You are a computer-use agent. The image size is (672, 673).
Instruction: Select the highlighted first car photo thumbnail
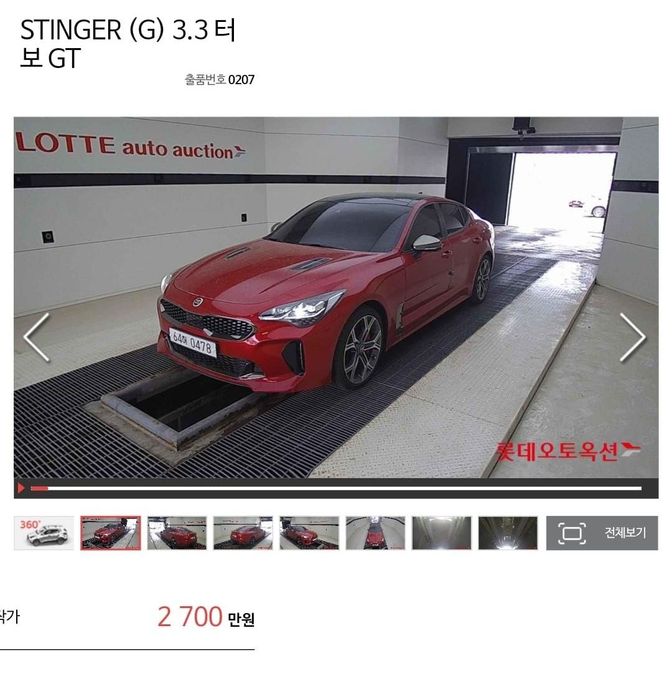pyautogui.click(x=110, y=533)
